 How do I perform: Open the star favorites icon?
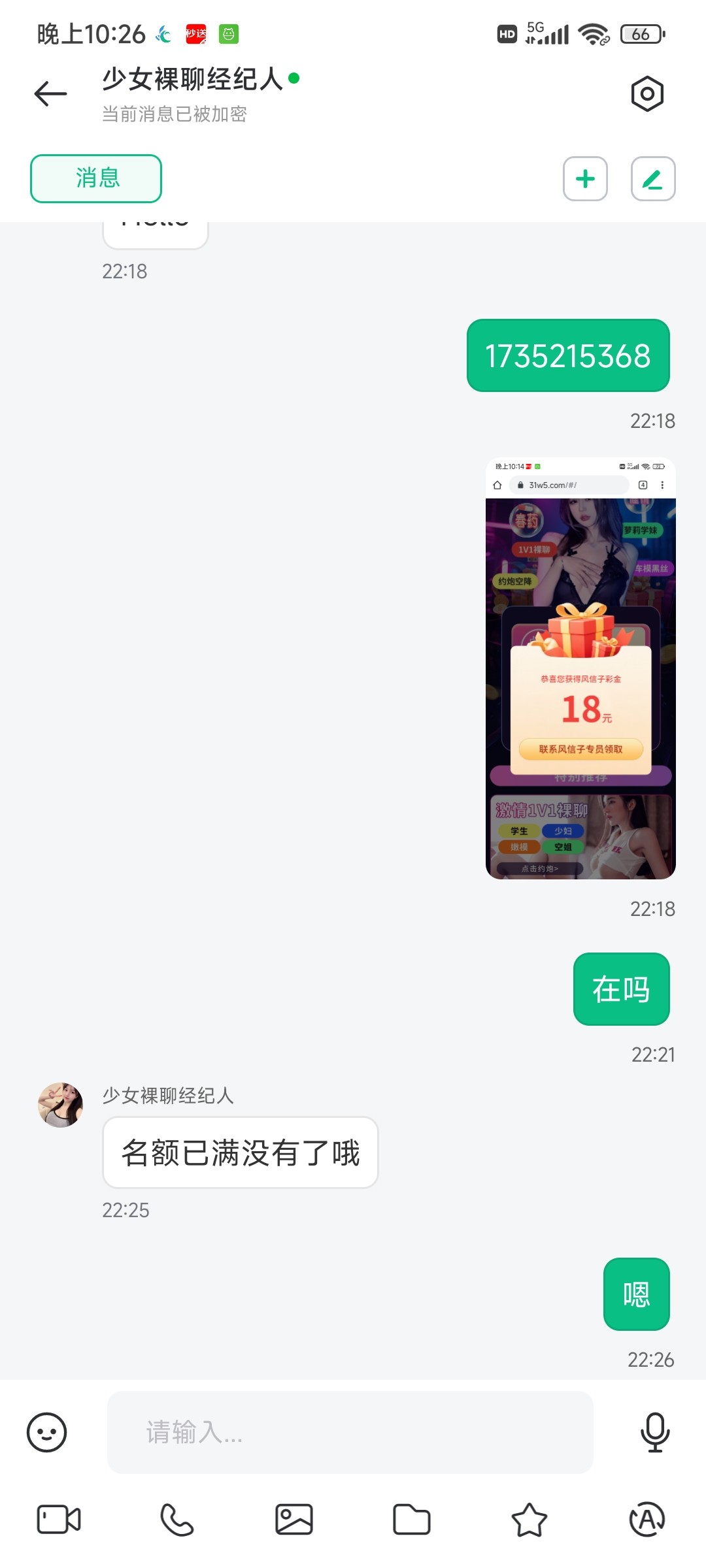click(x=529, y=1520)
